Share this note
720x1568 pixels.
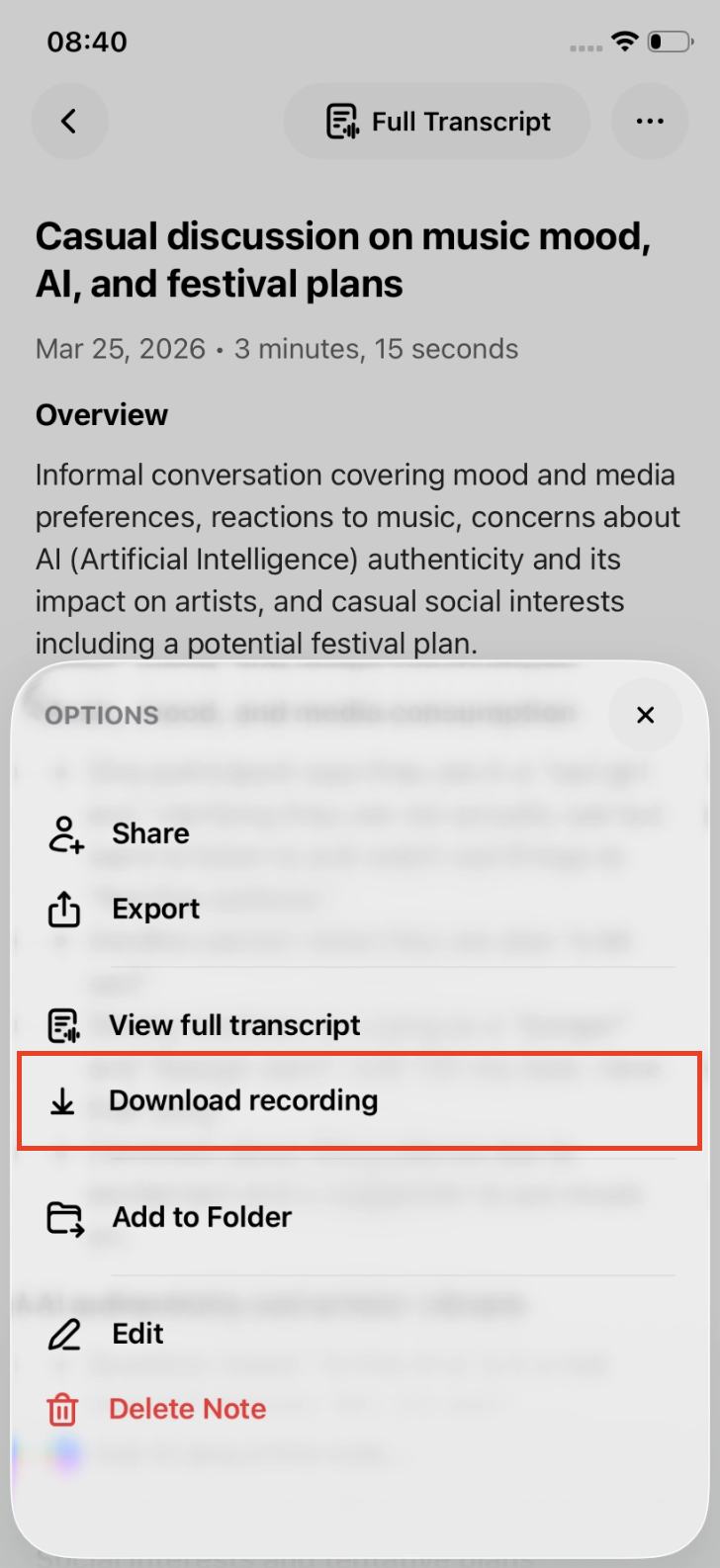pos(149,833)
